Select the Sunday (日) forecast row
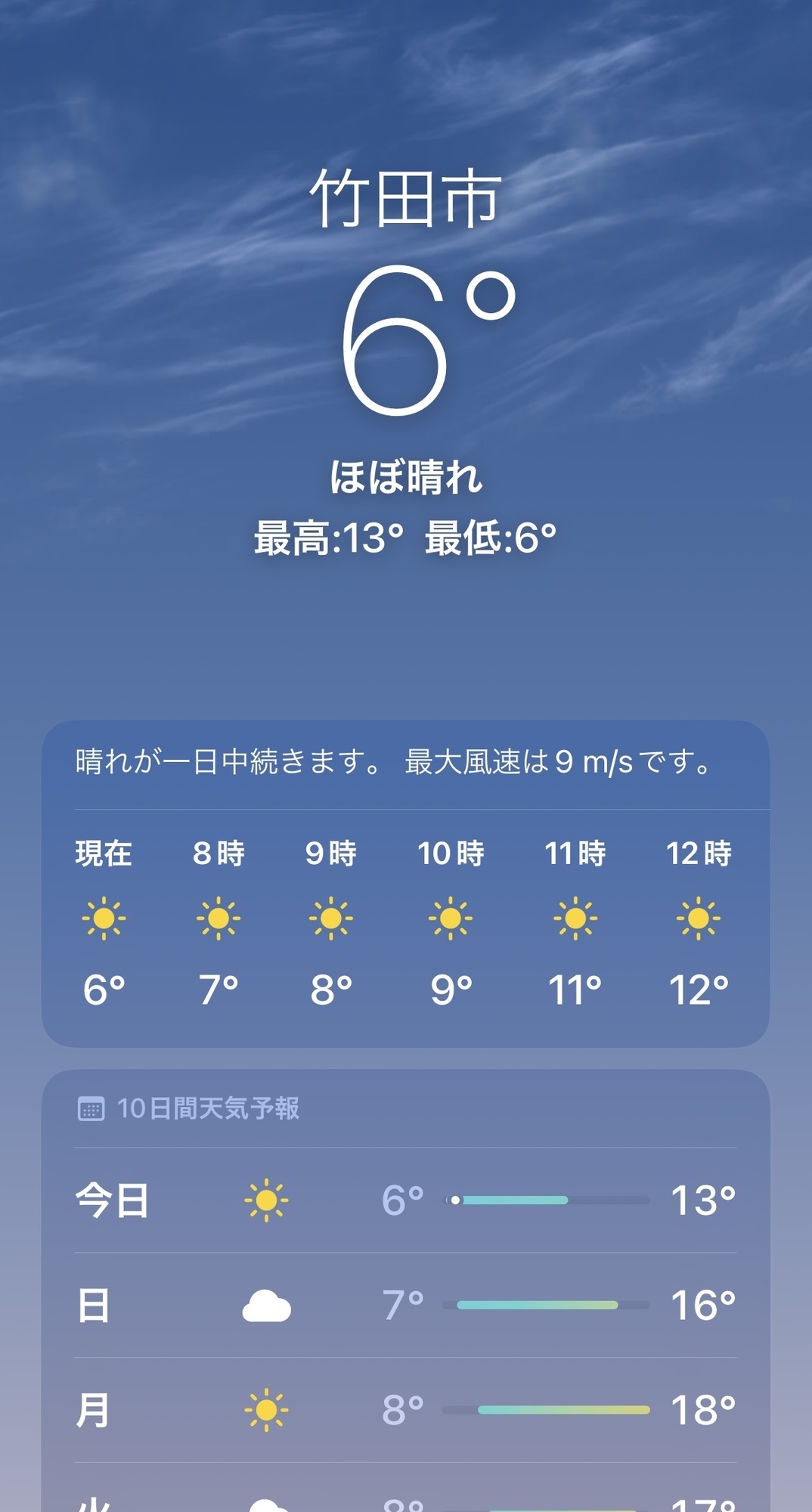The height and width of the screenshot is (1512, 812). [405, 1305]
